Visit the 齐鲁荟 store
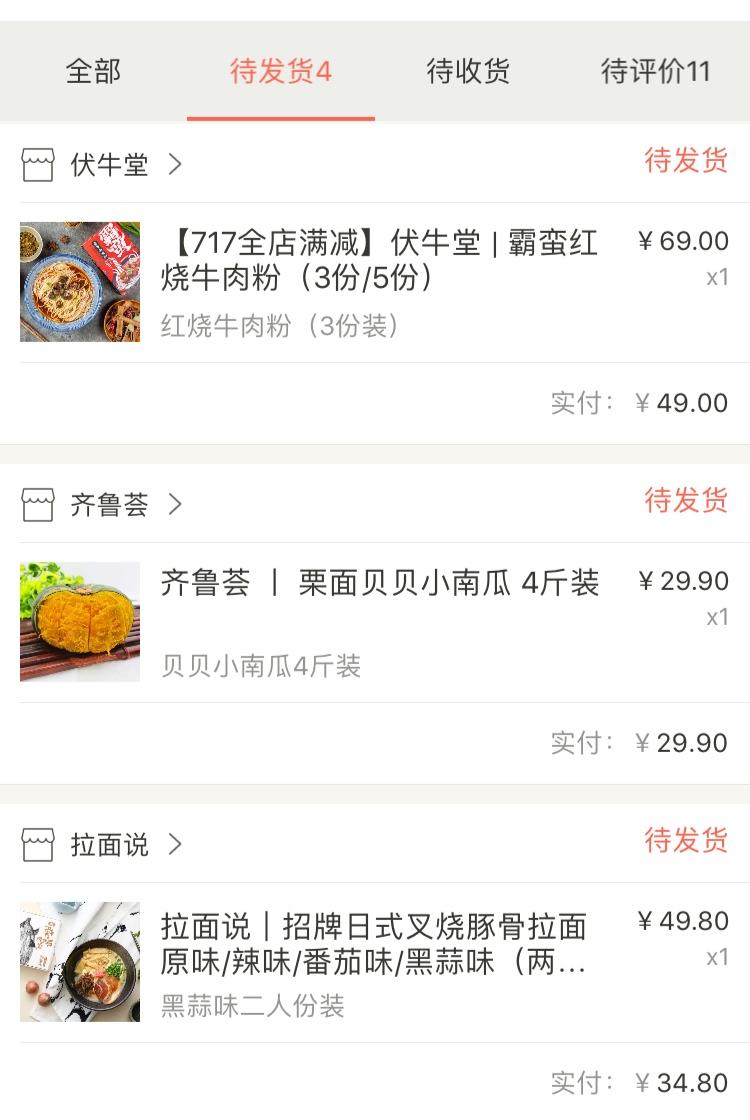 109,504
